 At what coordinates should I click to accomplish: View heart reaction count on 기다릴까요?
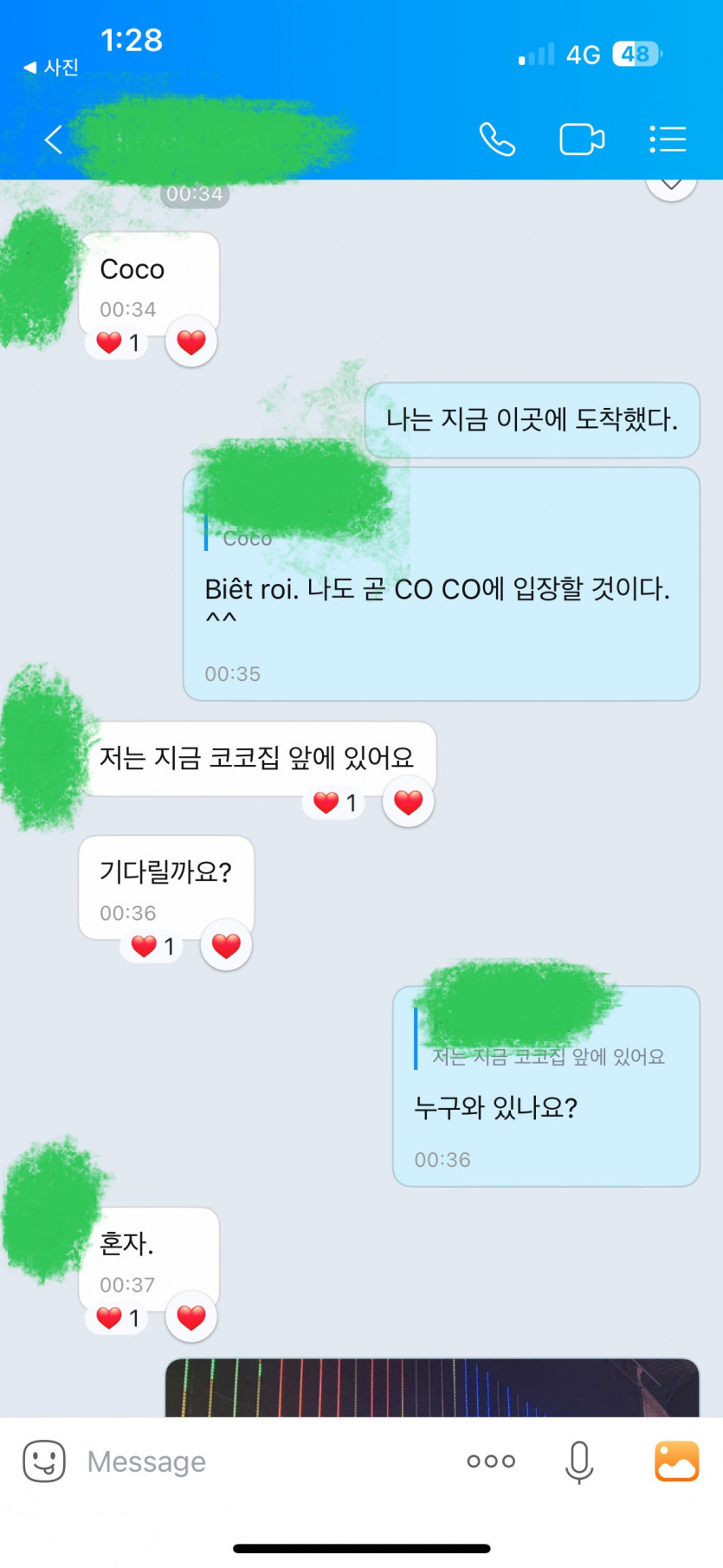[152, 946]
